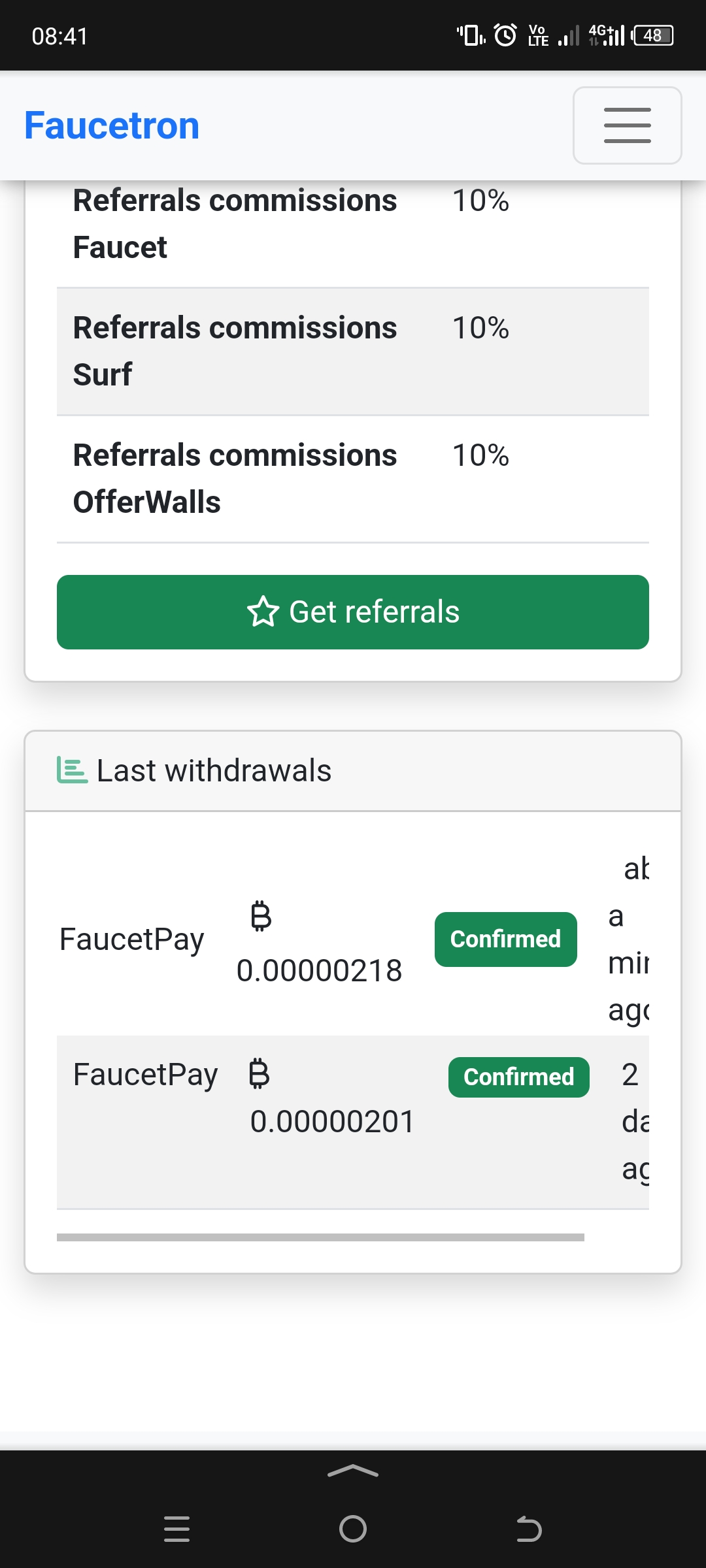This screenshot has width=706, height=1568.
Task: Go to the phone's home screen
Action: [x=353, y=1529]
